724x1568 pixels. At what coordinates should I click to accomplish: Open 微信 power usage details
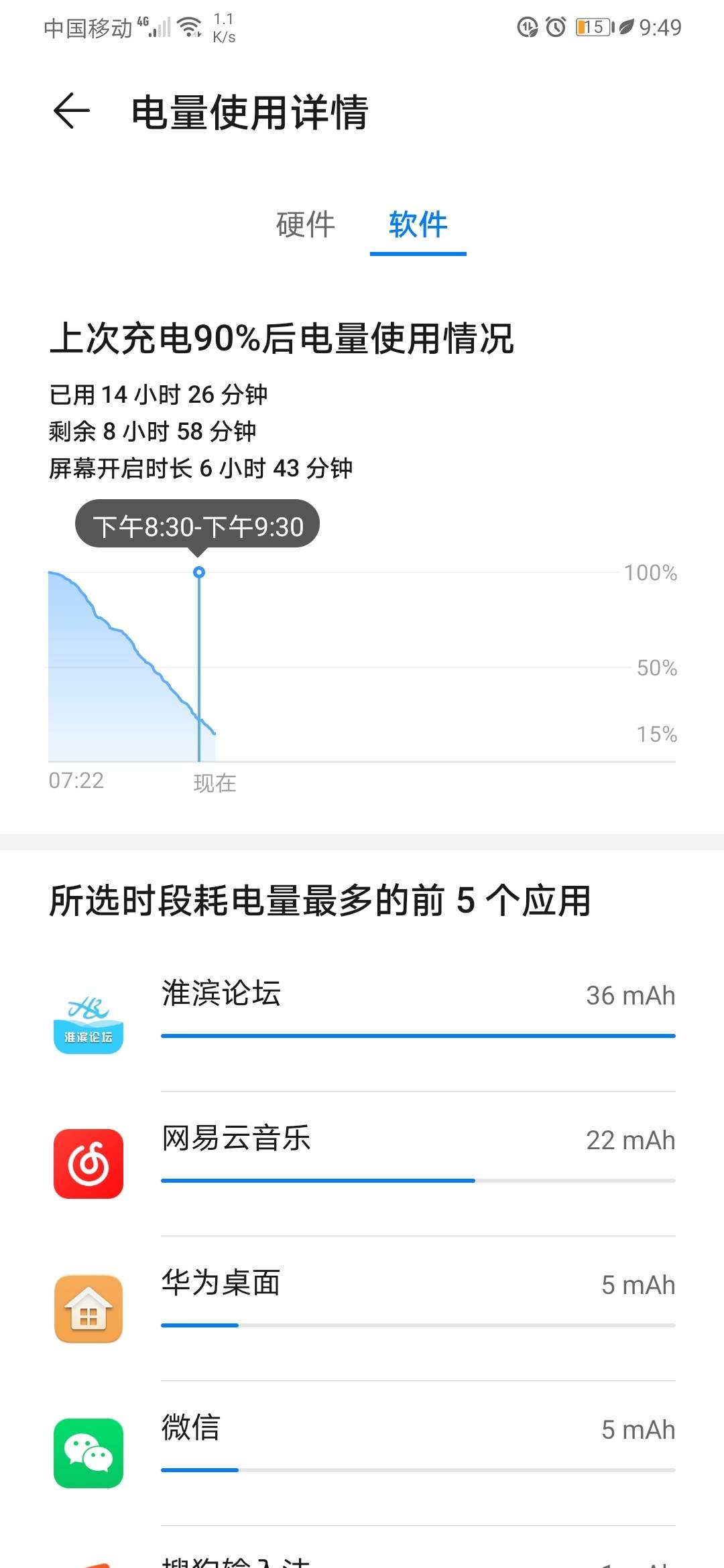(x=362, y=1453)
